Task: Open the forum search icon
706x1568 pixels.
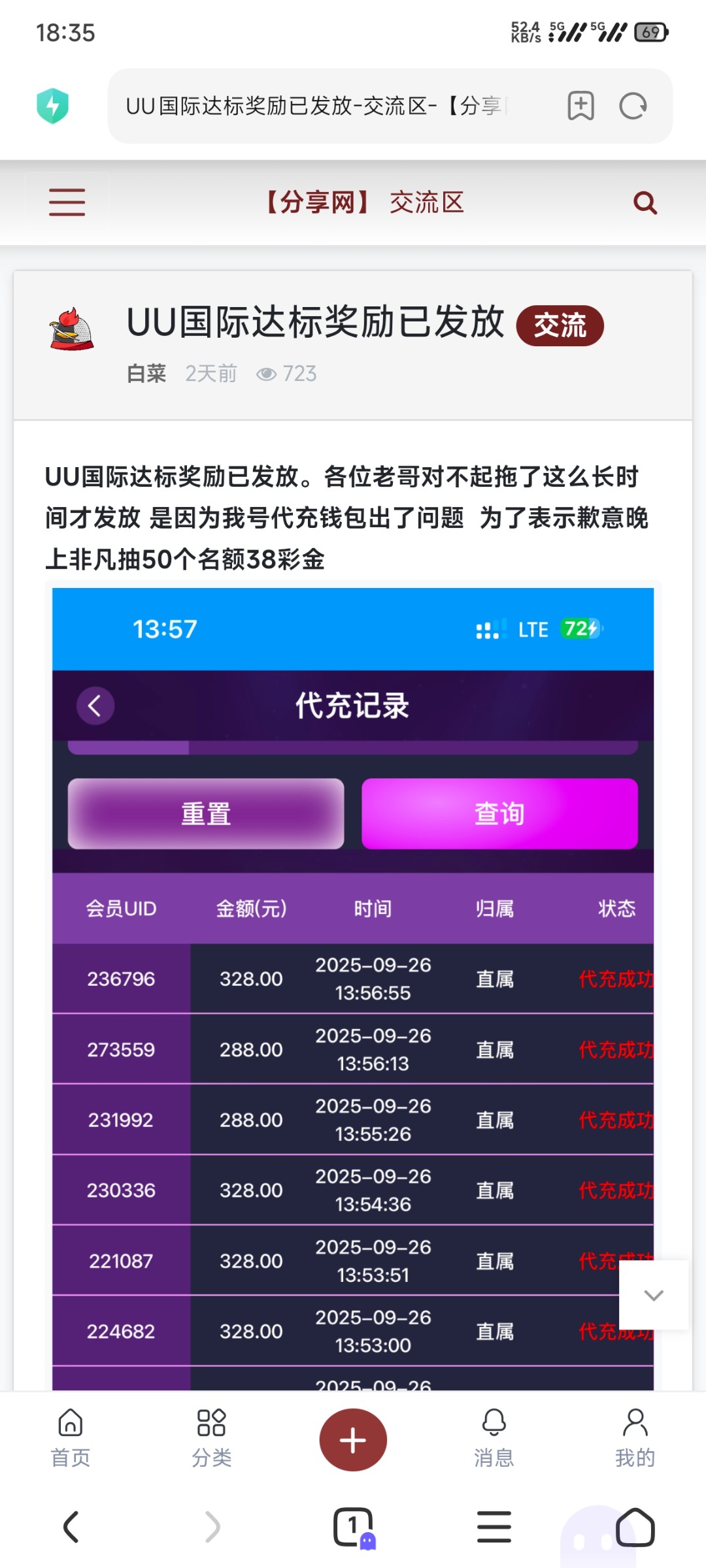Action: click(x=645, y=203)
